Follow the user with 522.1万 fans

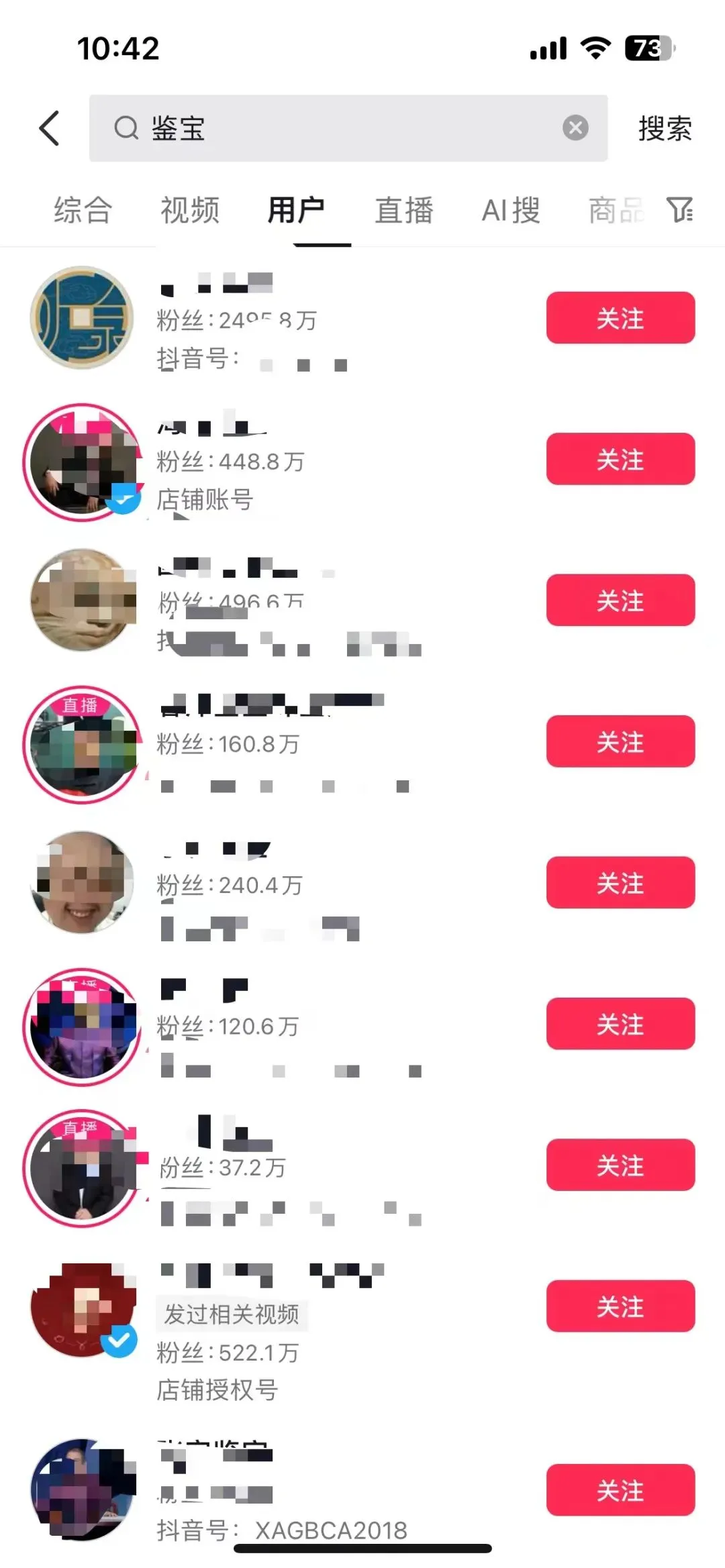click(619, 1307)
